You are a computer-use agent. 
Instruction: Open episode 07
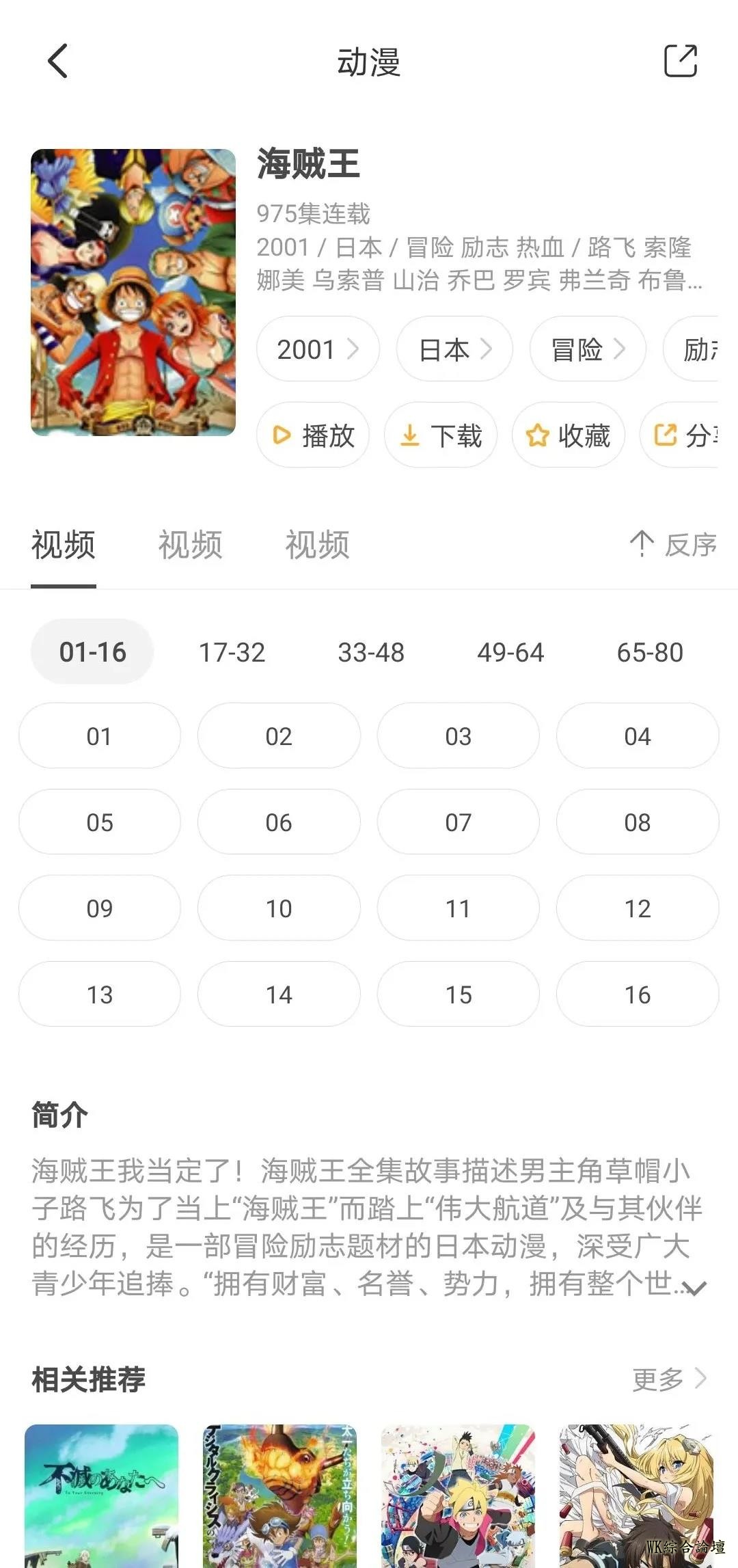click(458, 822)
